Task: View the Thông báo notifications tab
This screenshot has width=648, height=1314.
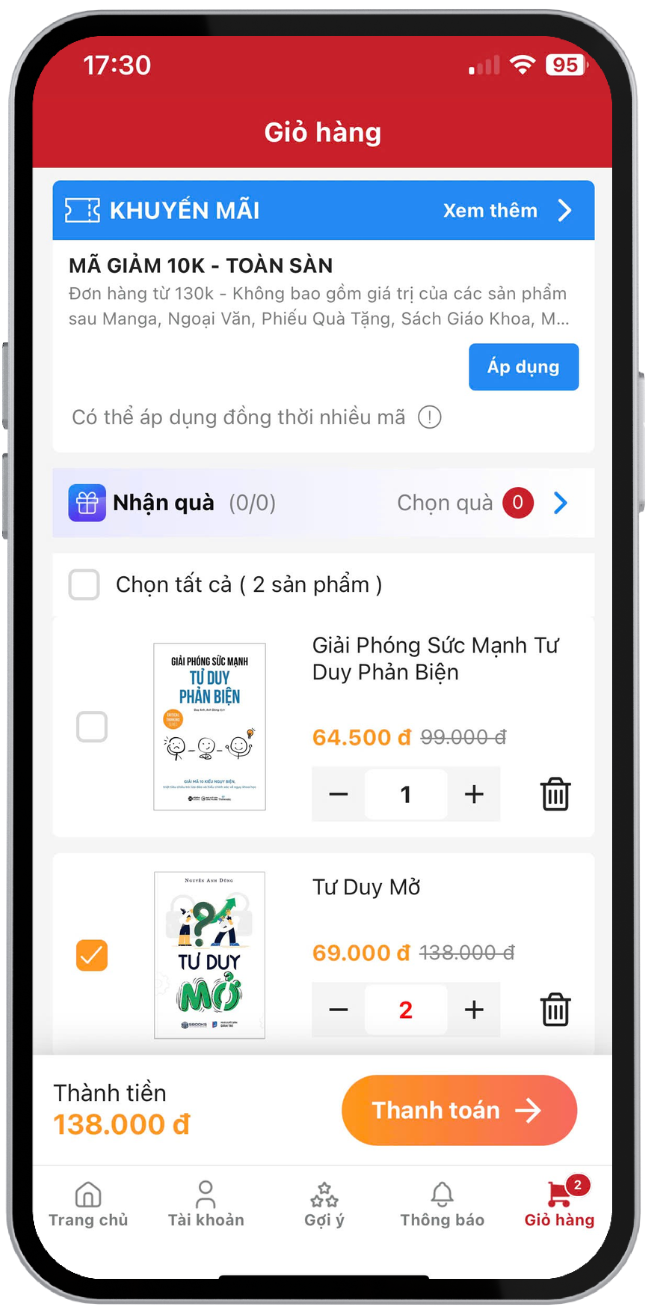Action: 442,1204
